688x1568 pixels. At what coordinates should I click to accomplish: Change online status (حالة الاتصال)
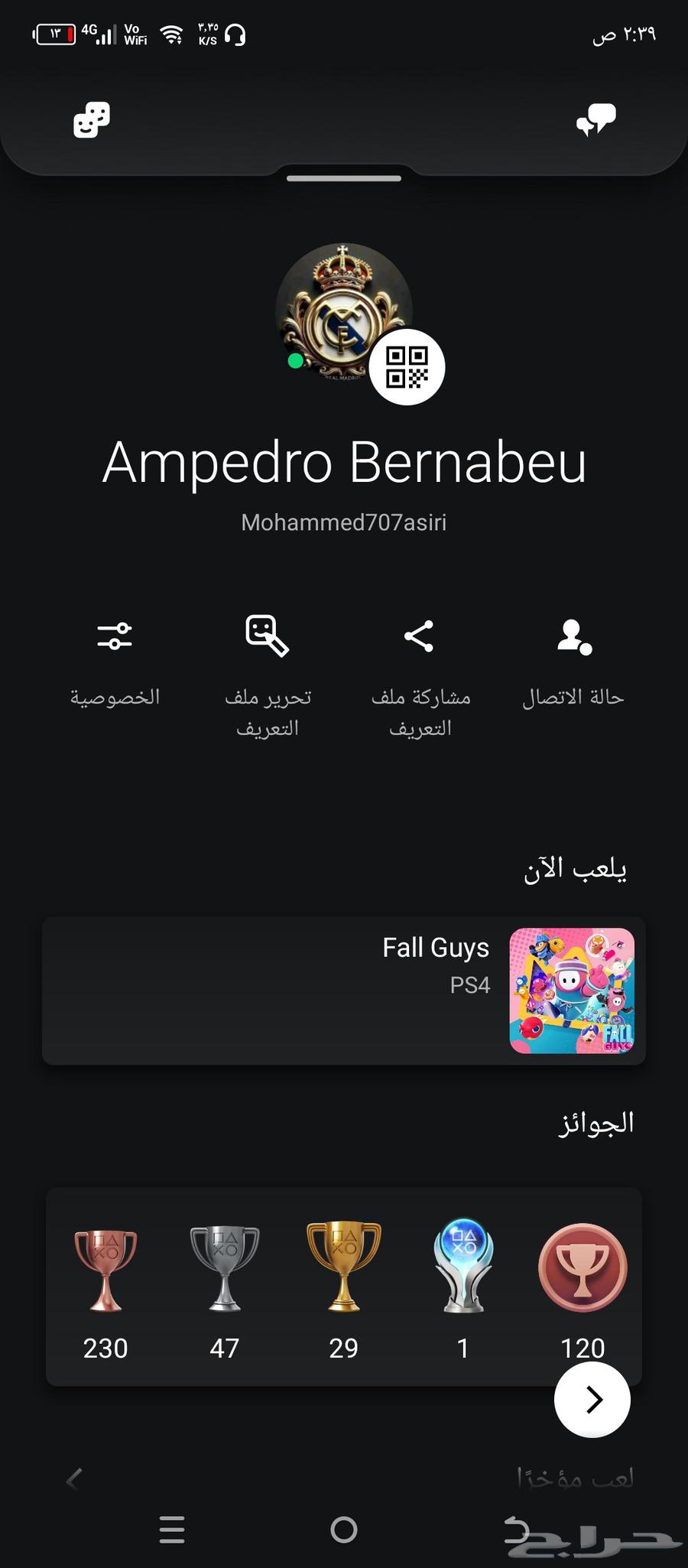(x=573, y=662)
